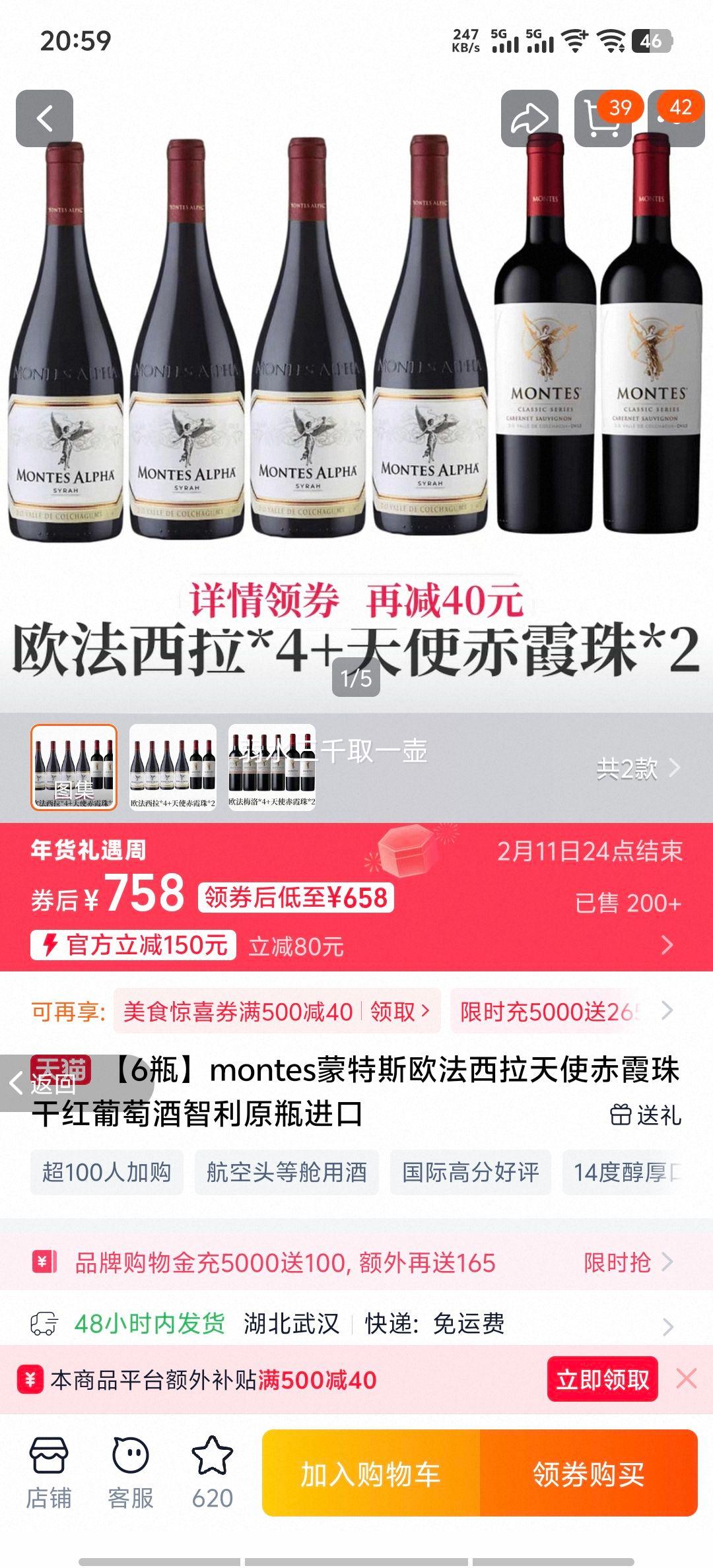Favorite this product with the star
Viewport: 713px width, 1568px height.
(x=212, y=1473)
